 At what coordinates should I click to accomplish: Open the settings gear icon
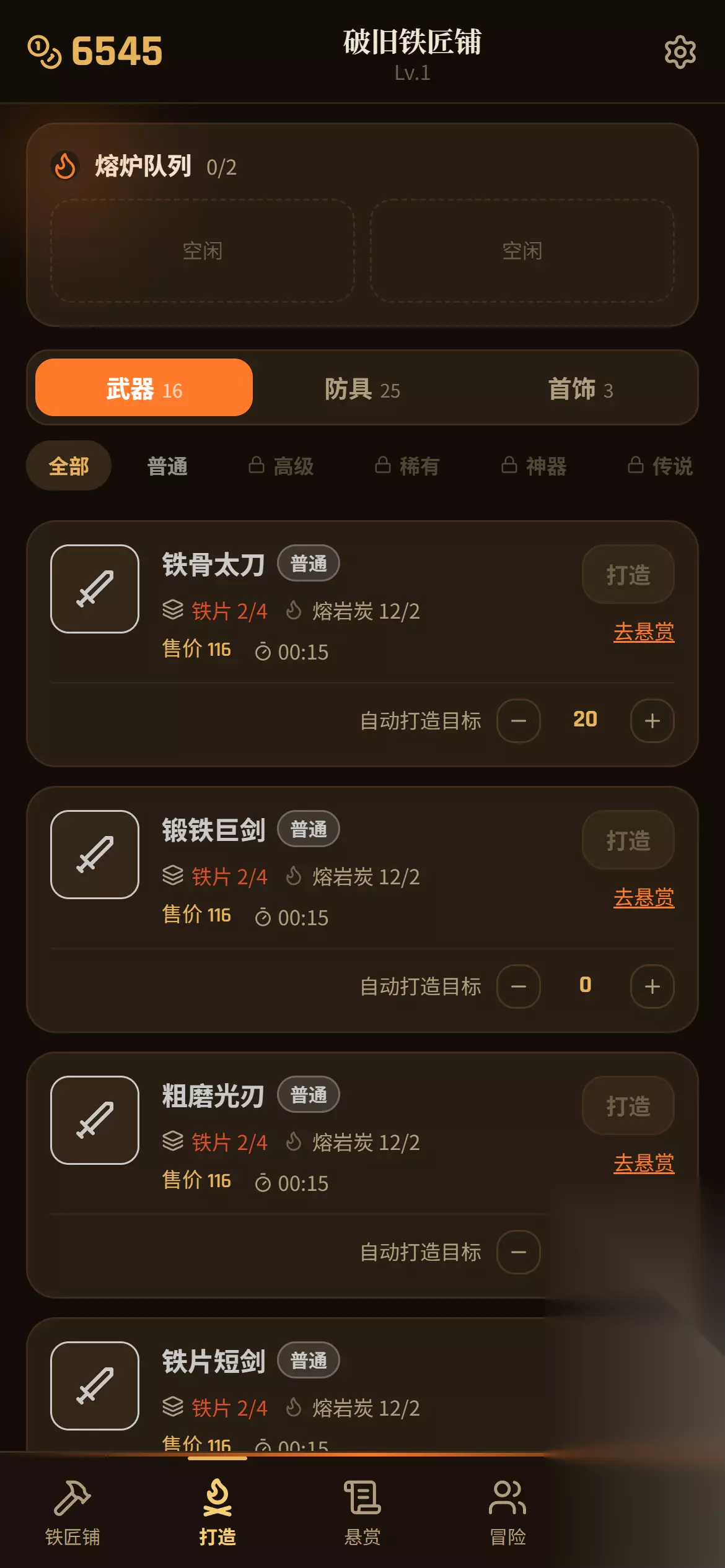(680, 52)
